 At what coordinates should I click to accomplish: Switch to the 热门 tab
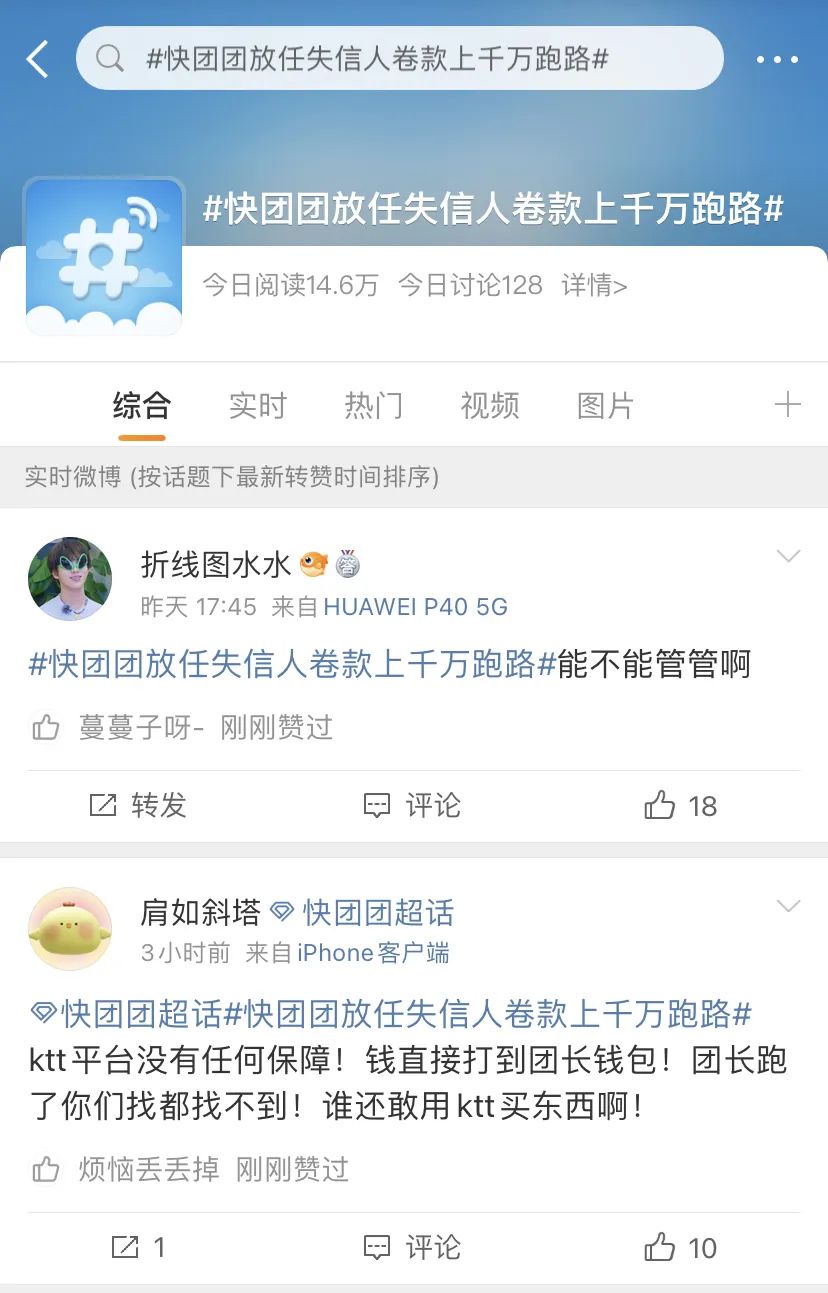click(x=373, y=406)
